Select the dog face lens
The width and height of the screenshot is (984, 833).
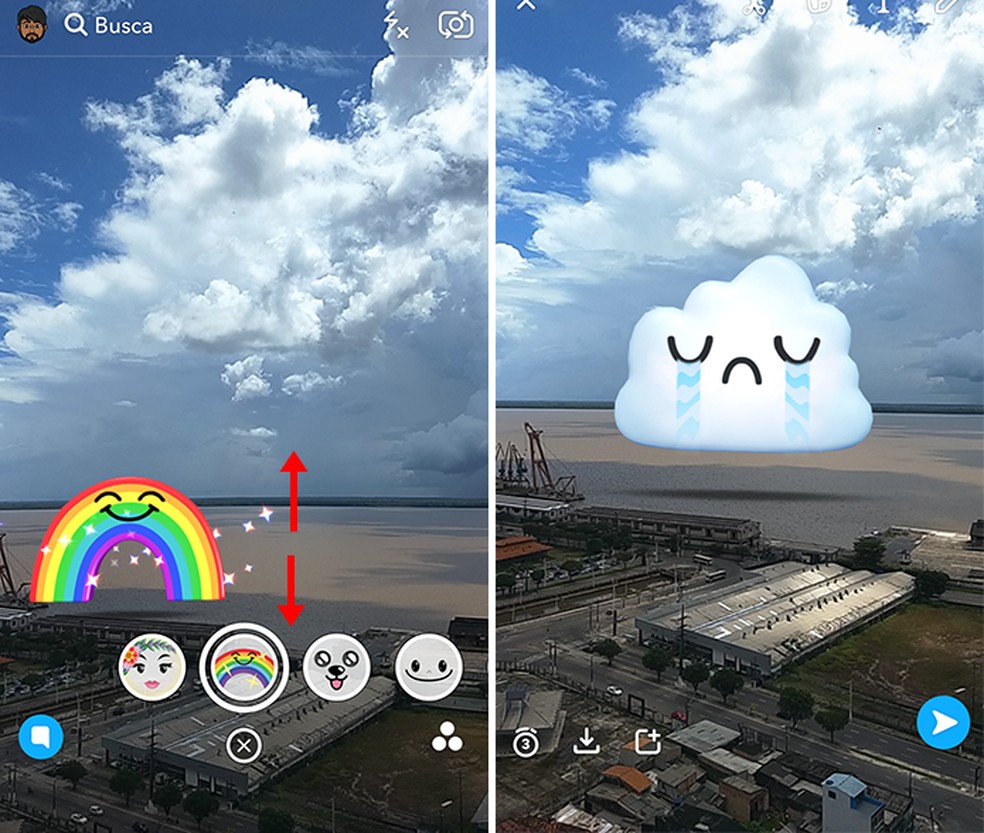click(336, 667)
